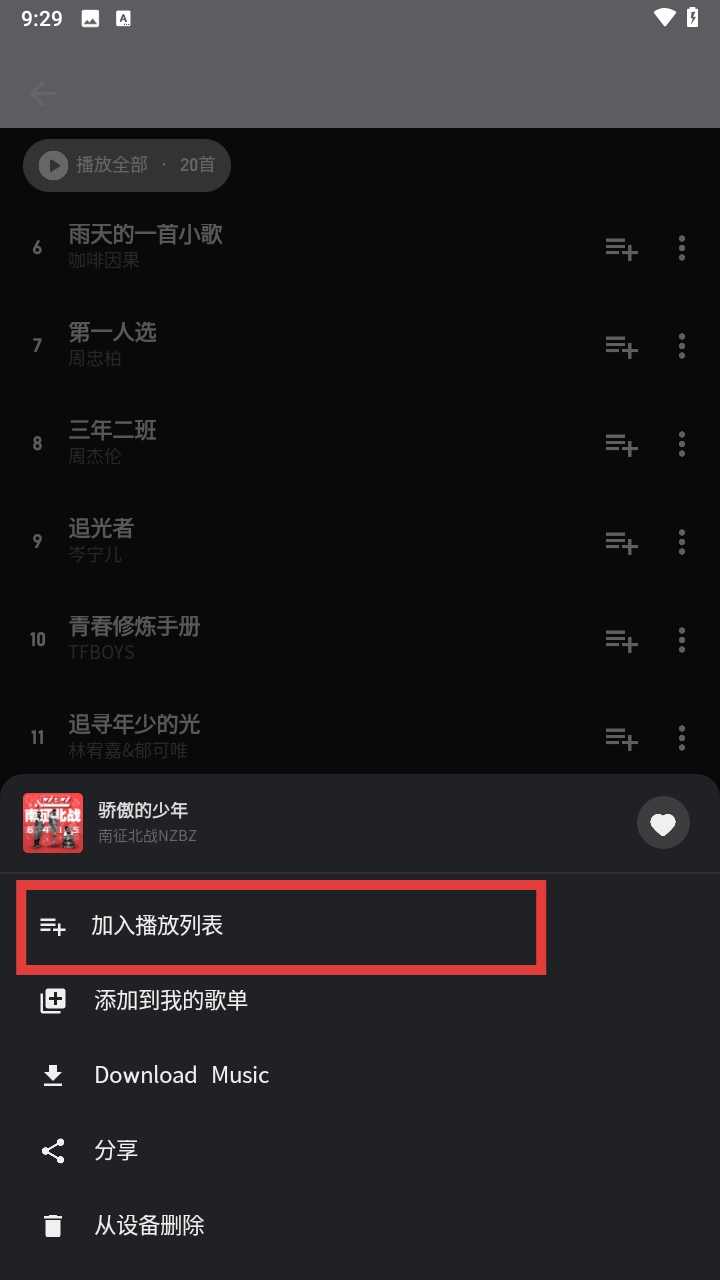
Task: Select 加入播放列表 option
Action: click(x=280, y=926)
